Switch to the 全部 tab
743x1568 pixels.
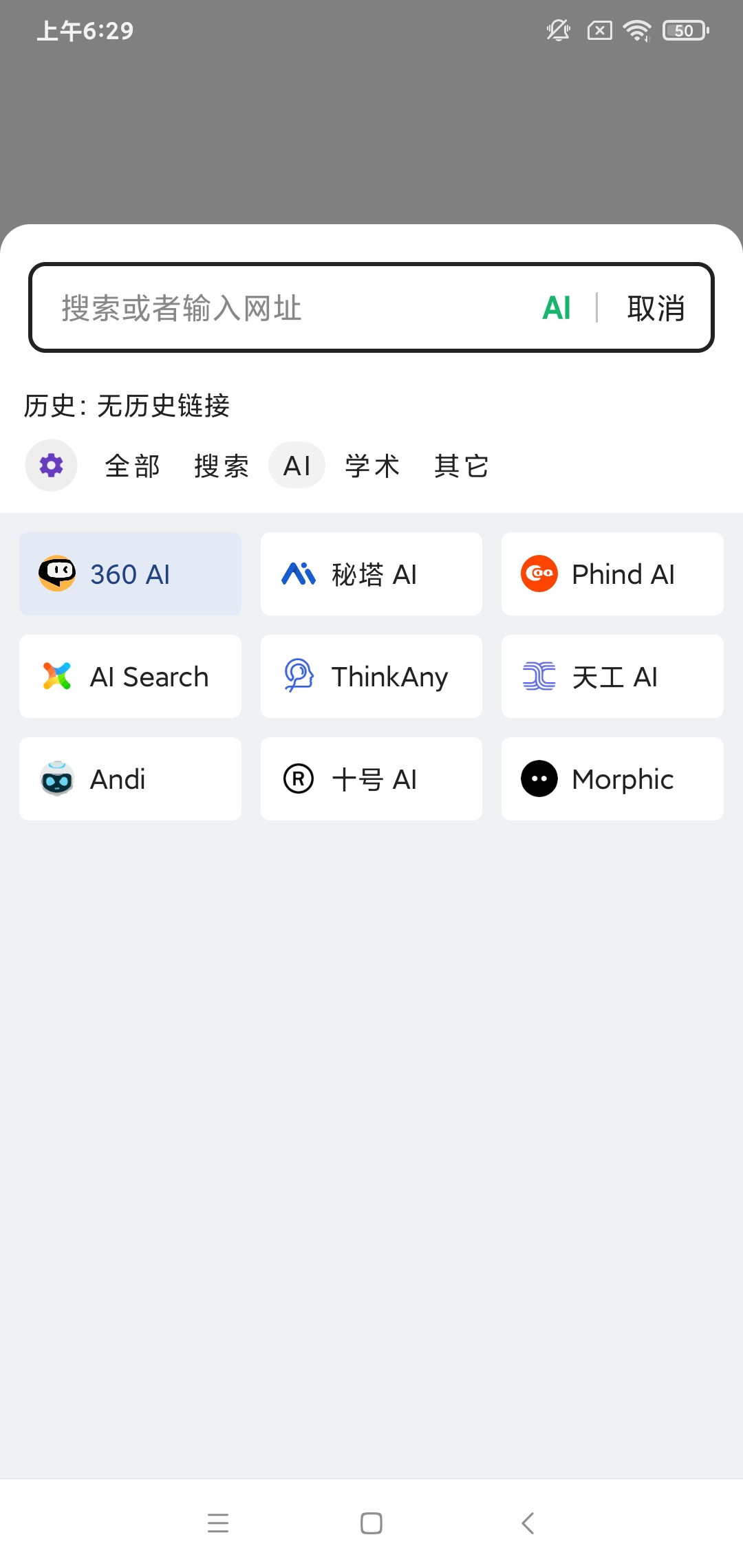[132, 466]
